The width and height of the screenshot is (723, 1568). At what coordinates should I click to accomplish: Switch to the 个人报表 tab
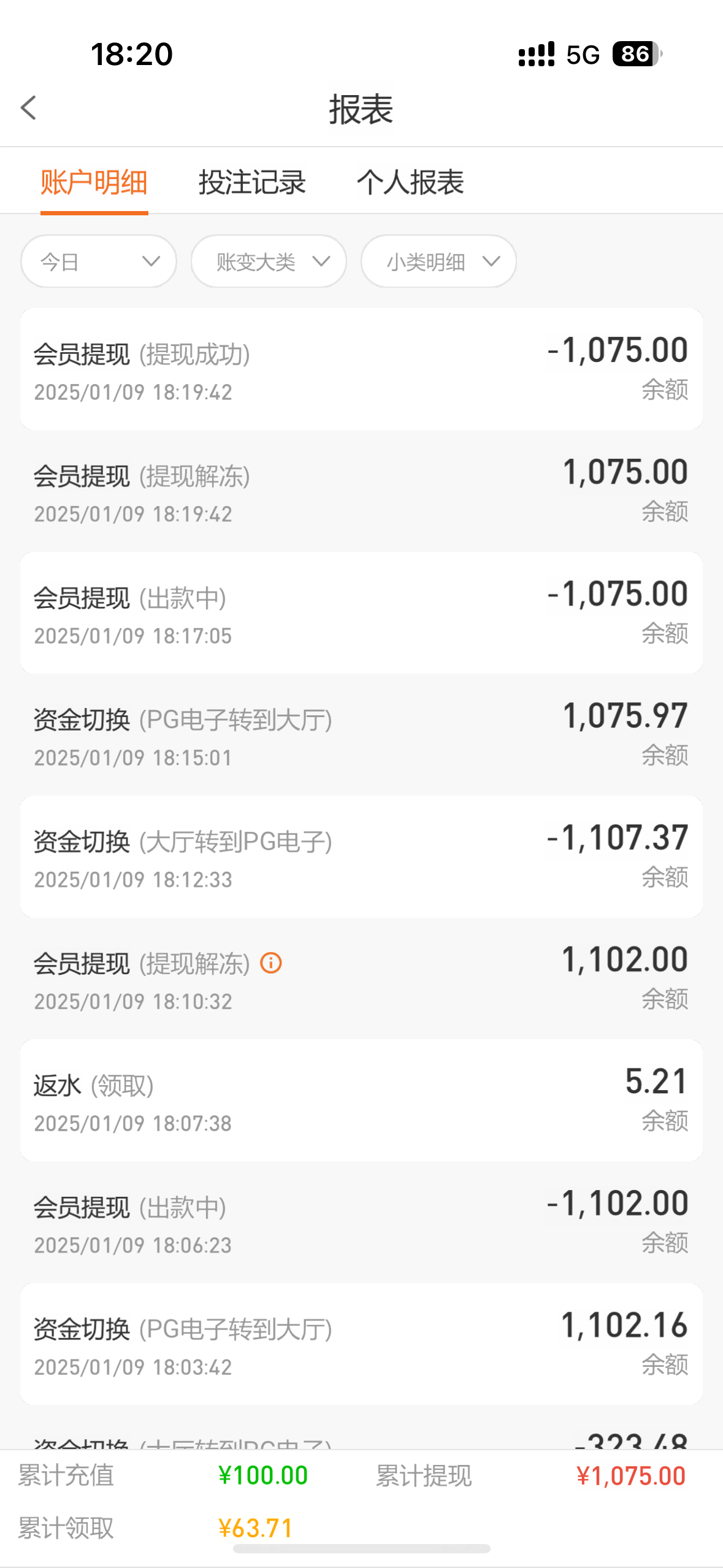(410, 183)
